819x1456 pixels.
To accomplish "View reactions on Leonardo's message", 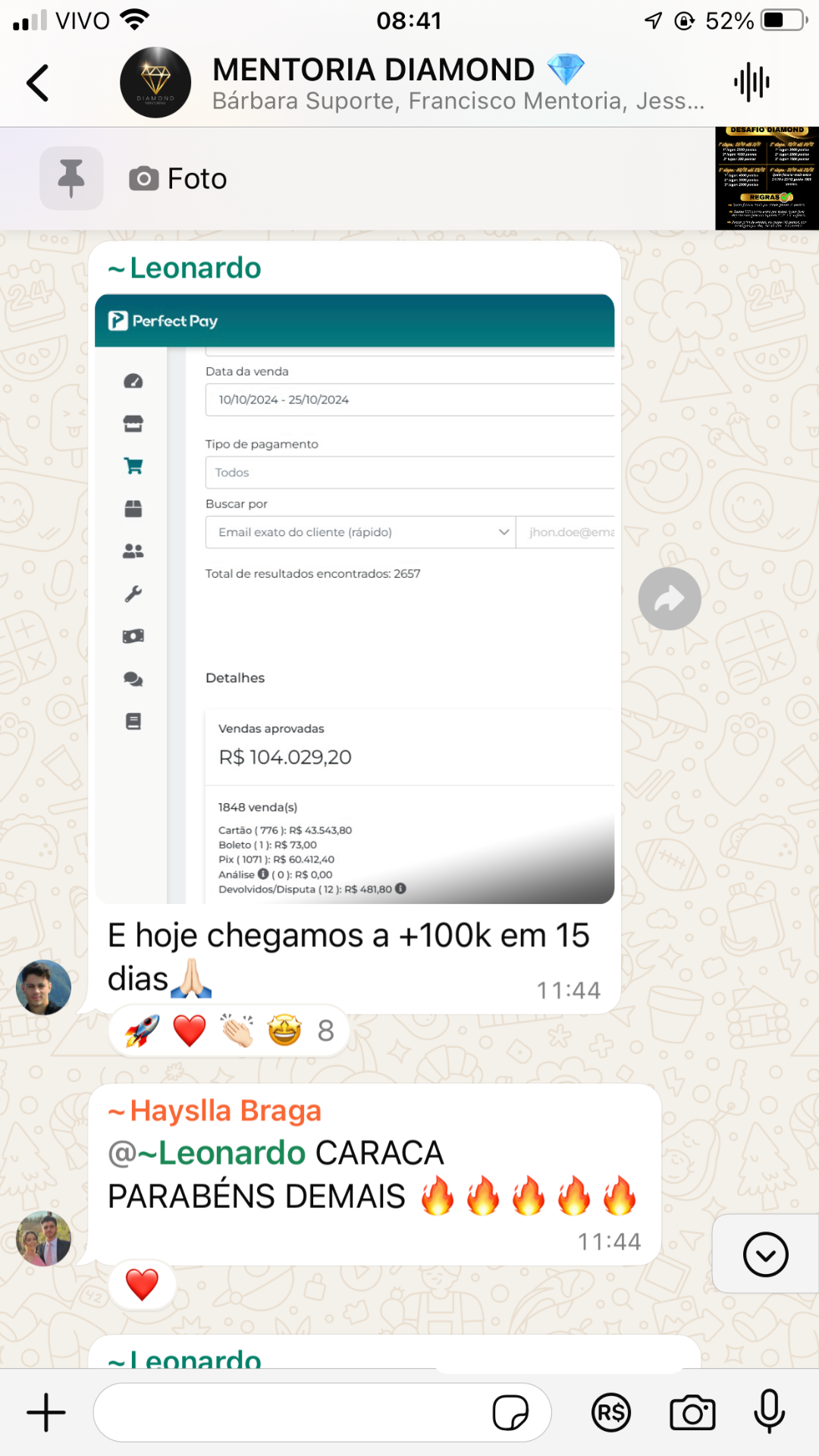I will point(227,1031).
